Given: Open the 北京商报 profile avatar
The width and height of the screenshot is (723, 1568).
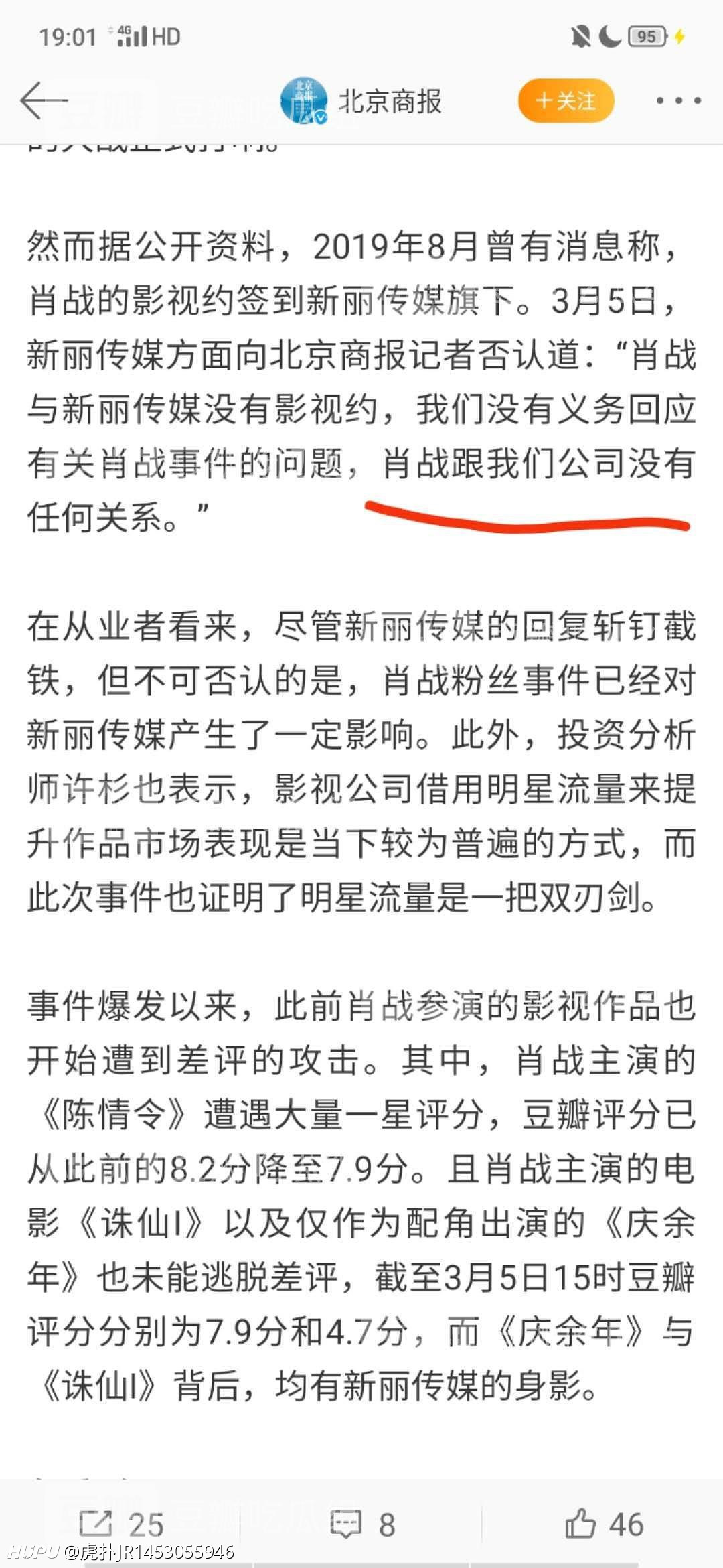Looking at the screenshot, I should (304, 101).
